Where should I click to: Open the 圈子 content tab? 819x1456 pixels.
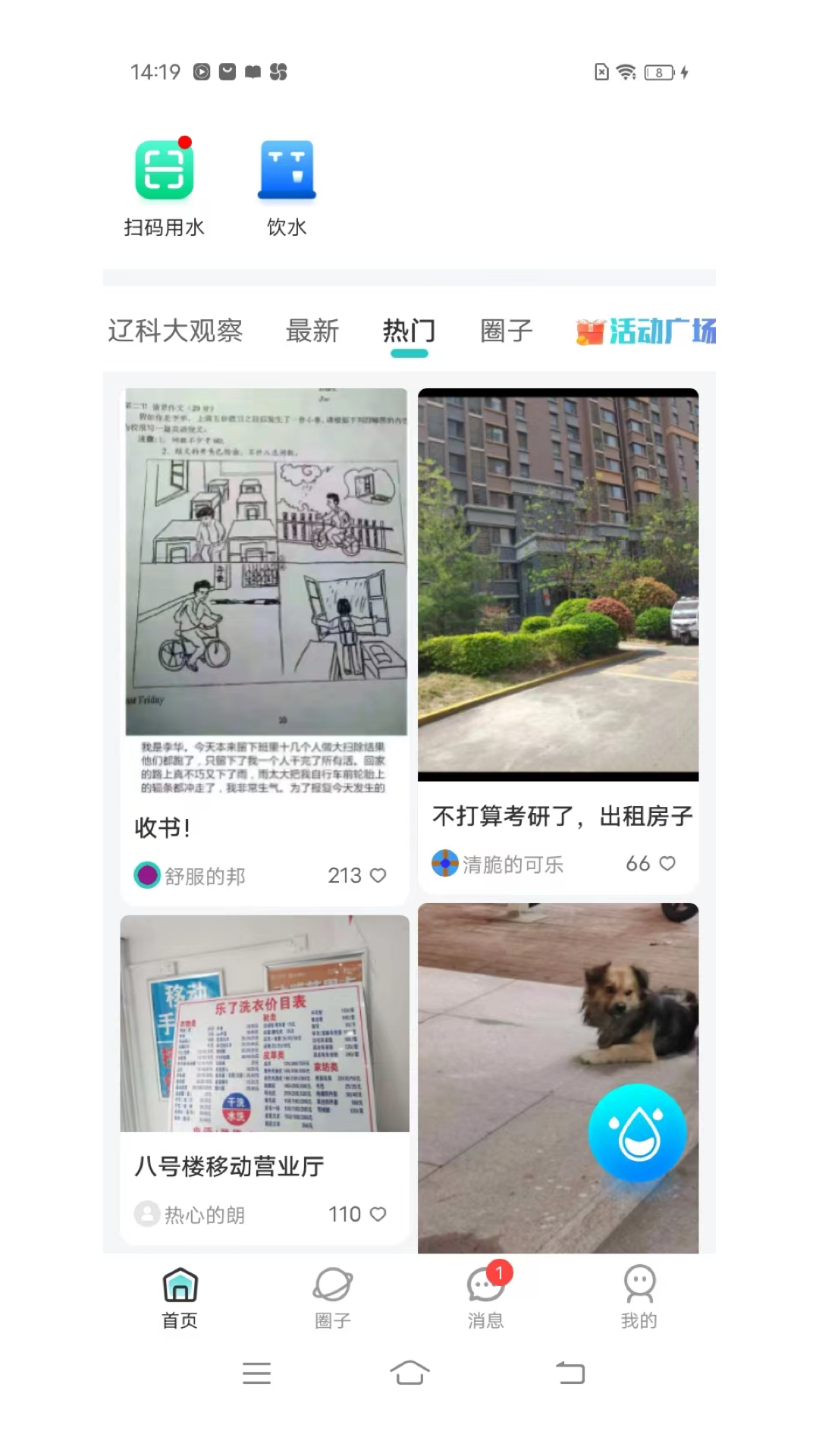pyautogui.click(x=505, y=331)
